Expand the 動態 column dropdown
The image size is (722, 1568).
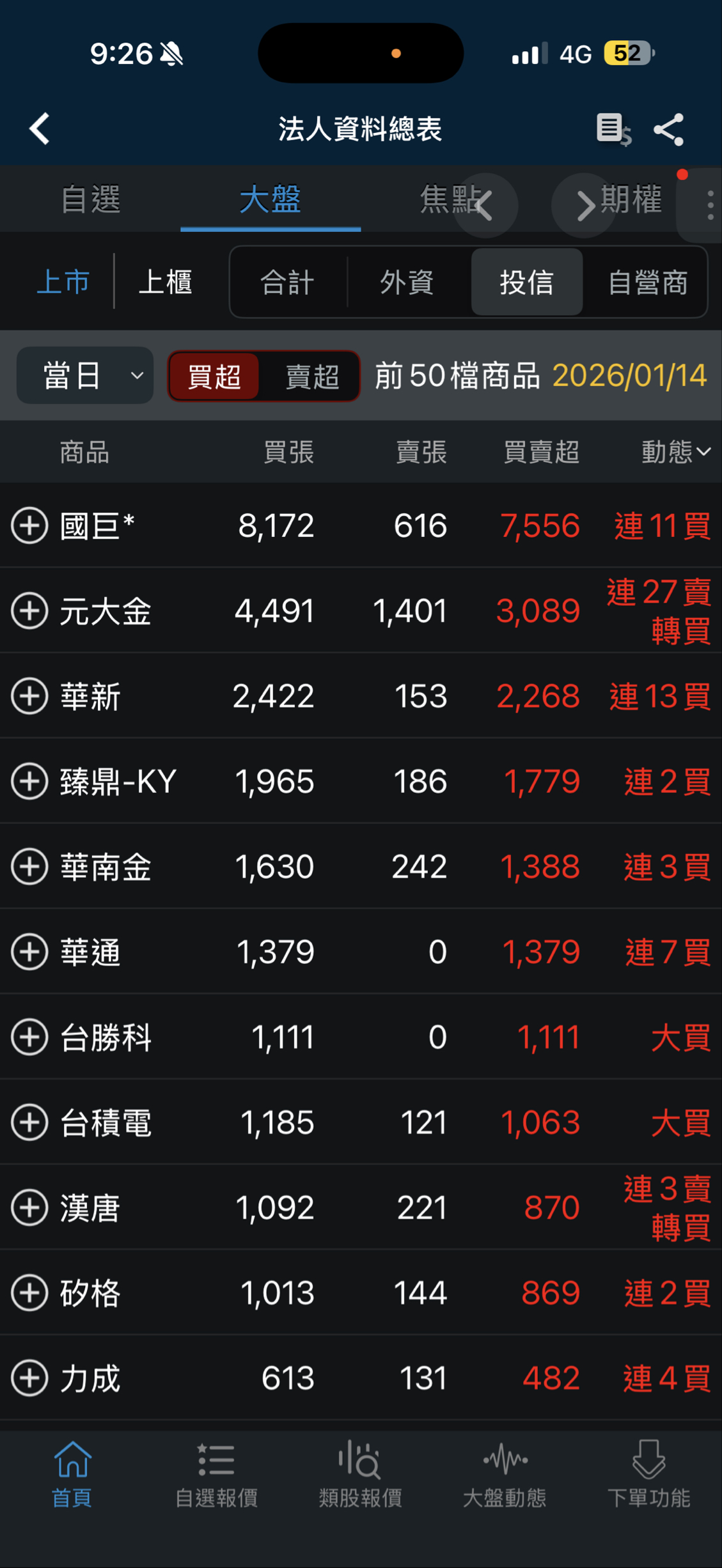[676, 453]
